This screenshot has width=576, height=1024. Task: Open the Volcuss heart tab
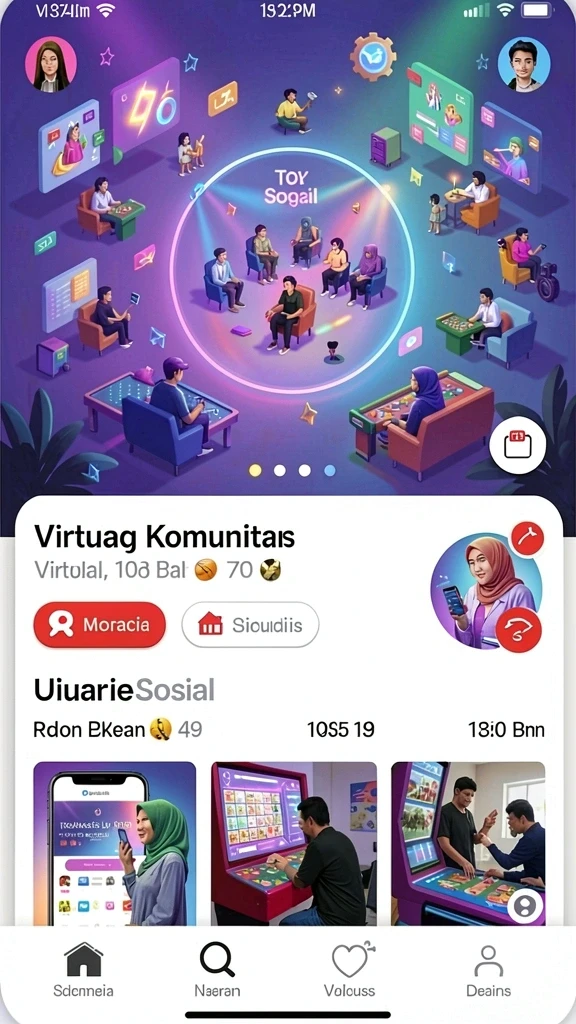coord(349,971)
